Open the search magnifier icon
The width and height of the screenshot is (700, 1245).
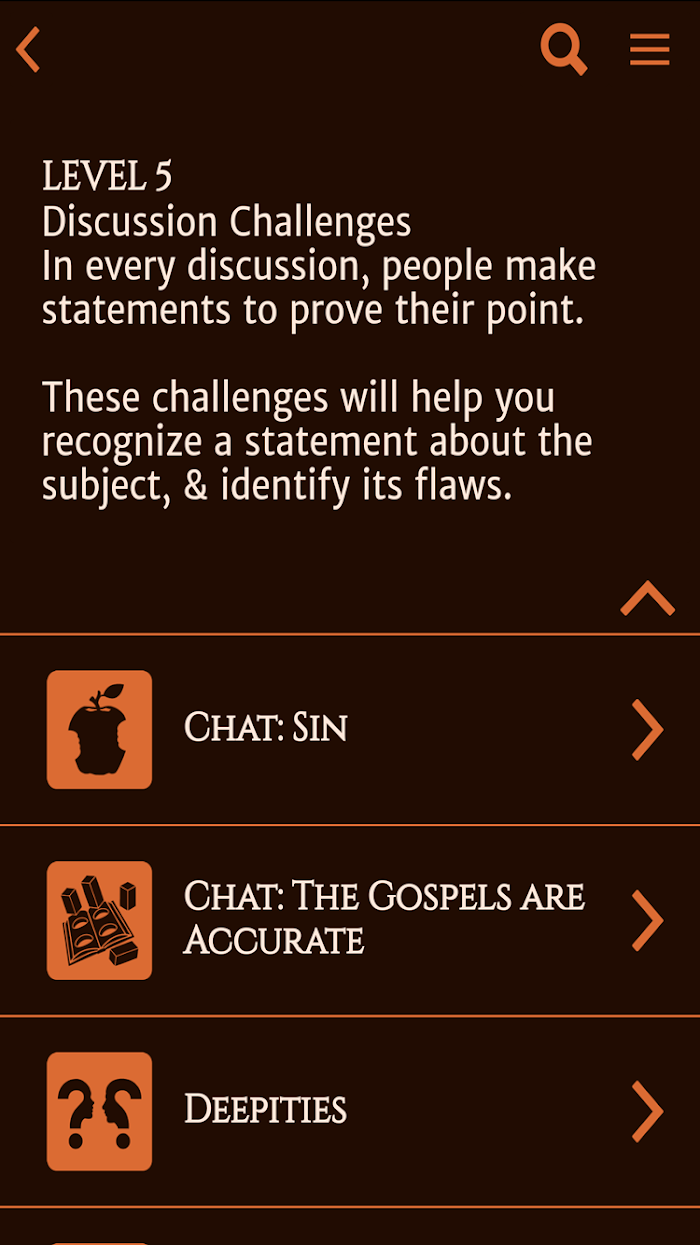coord(563,49)
